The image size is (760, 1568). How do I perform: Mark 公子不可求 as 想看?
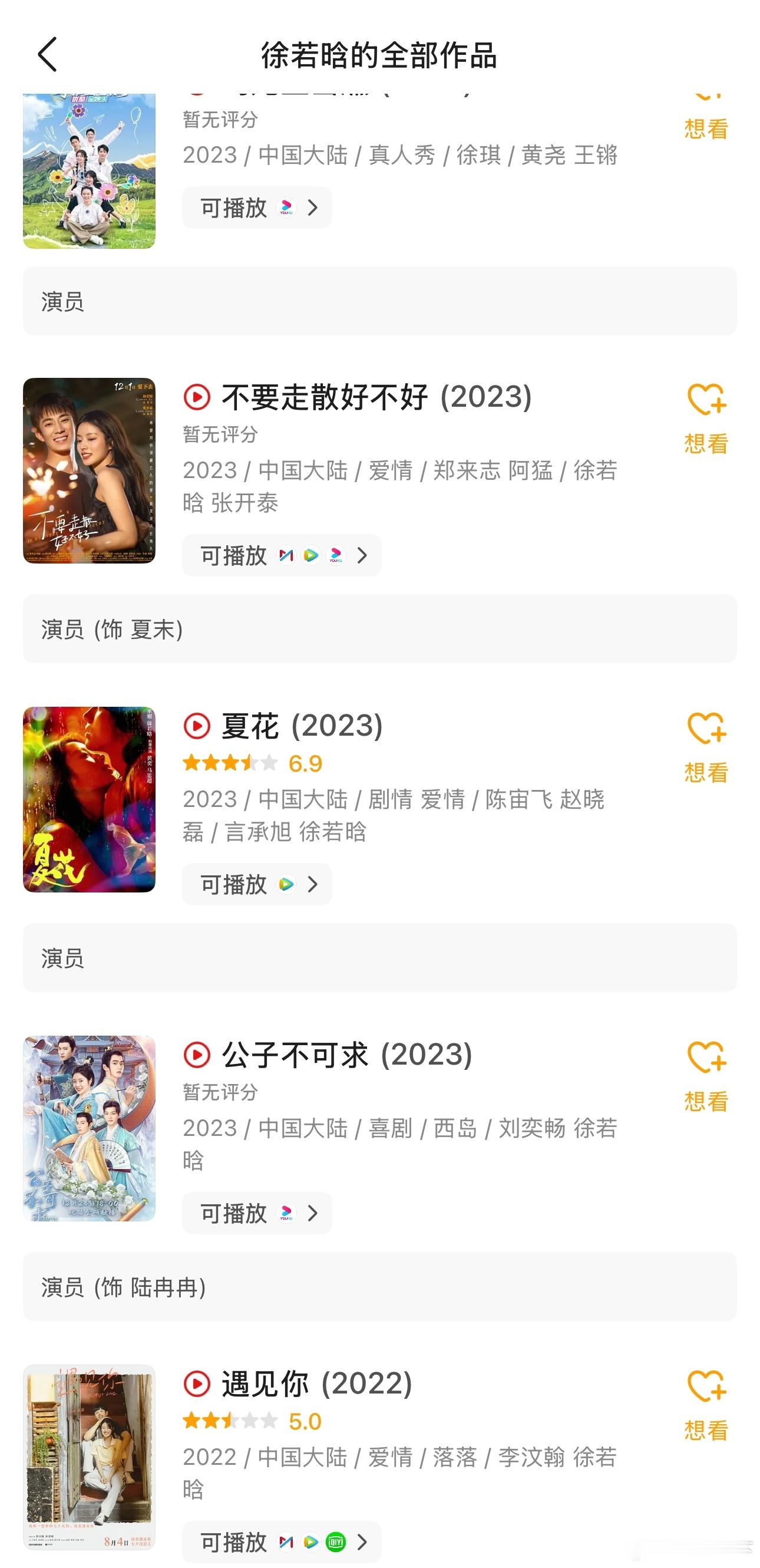coord(706,1077)
